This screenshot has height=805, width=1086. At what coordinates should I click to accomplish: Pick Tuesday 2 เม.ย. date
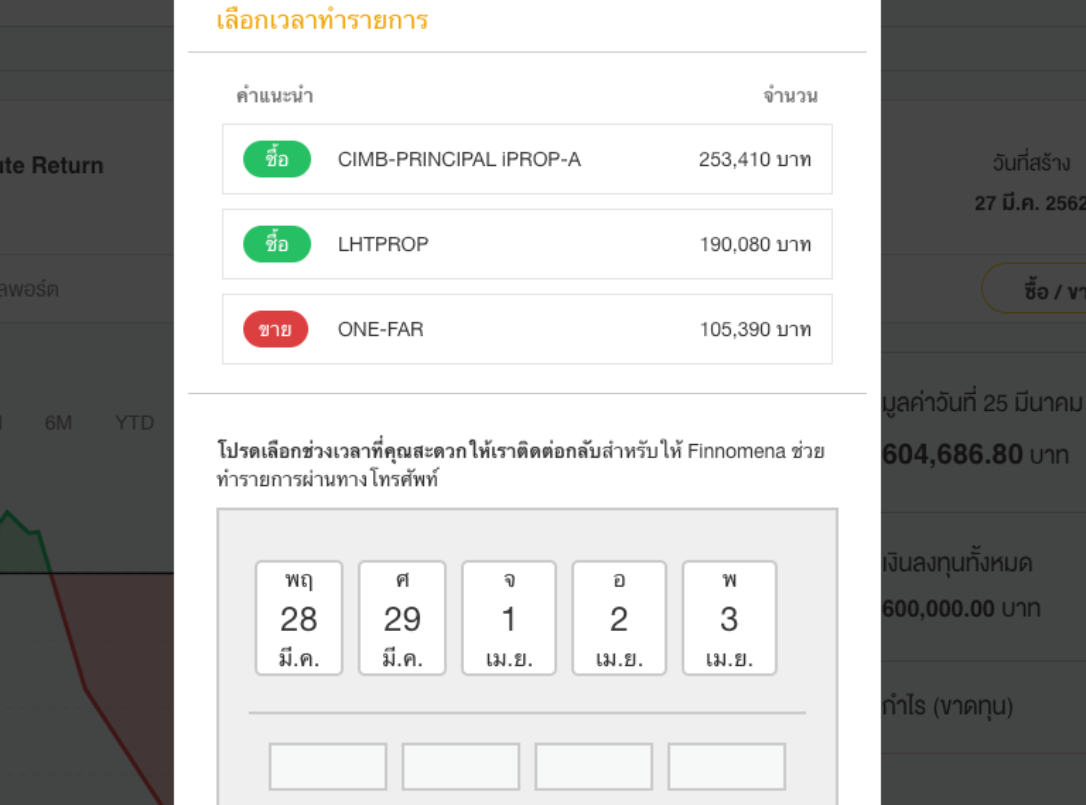[619, 618]
